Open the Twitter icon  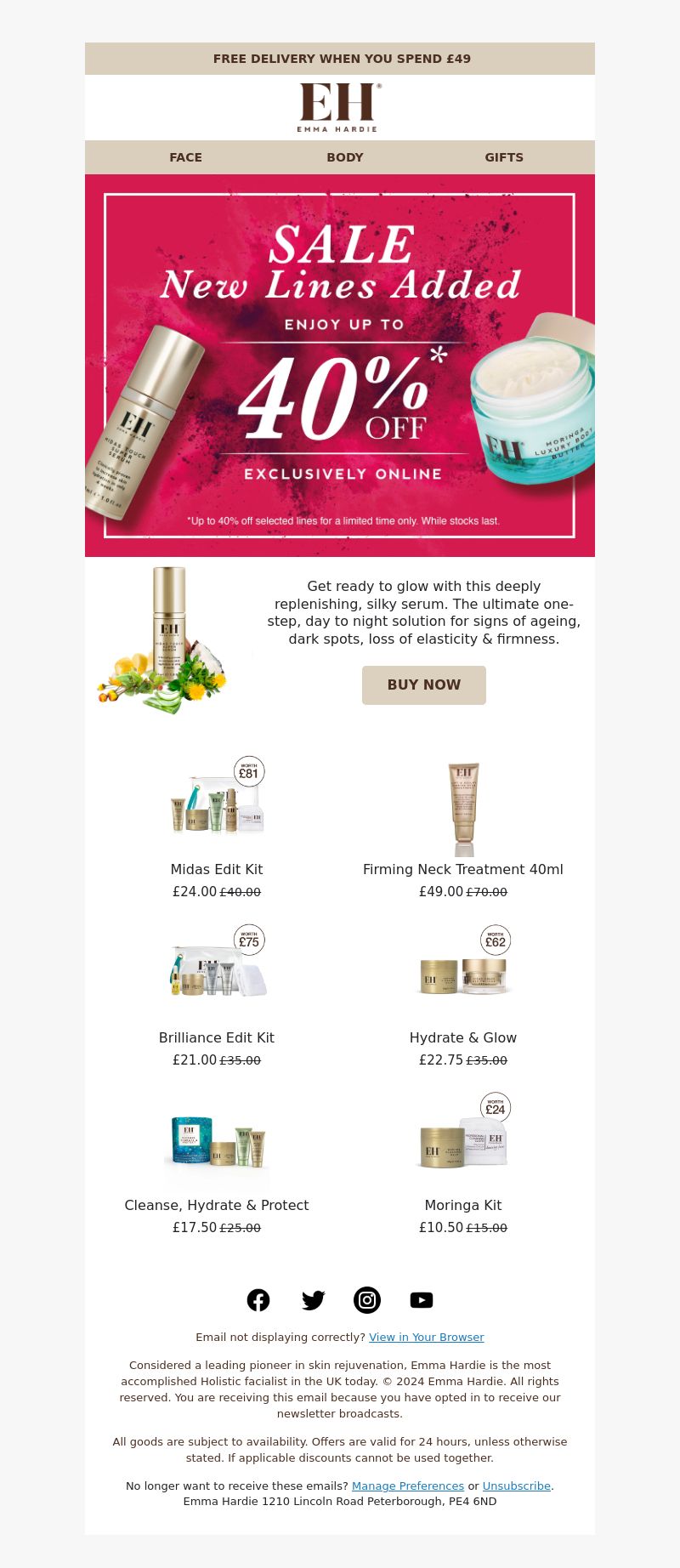tap(313, 1300)
